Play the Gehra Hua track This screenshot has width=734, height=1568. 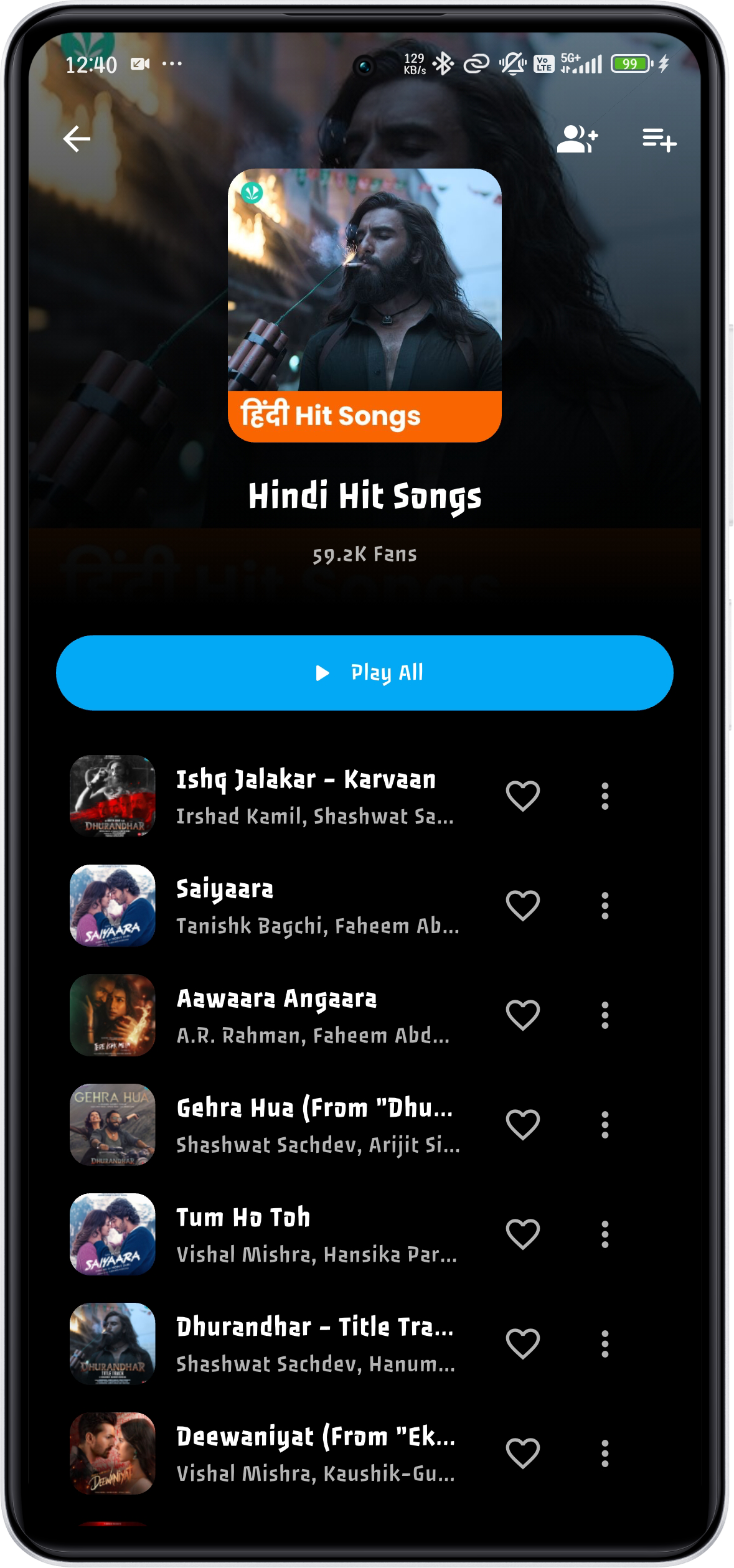305,1124
